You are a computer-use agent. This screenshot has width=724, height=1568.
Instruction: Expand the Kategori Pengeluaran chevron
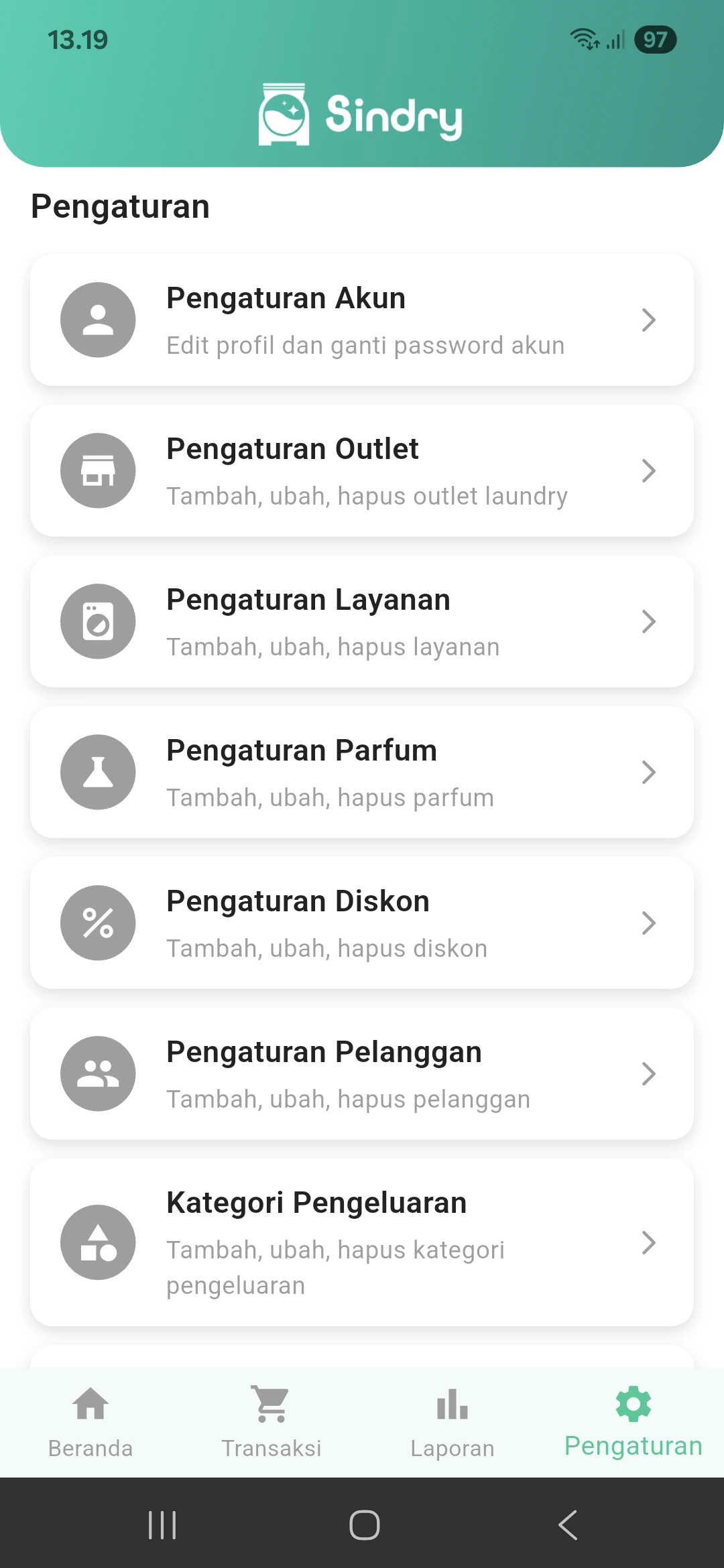pos(648,1242)
